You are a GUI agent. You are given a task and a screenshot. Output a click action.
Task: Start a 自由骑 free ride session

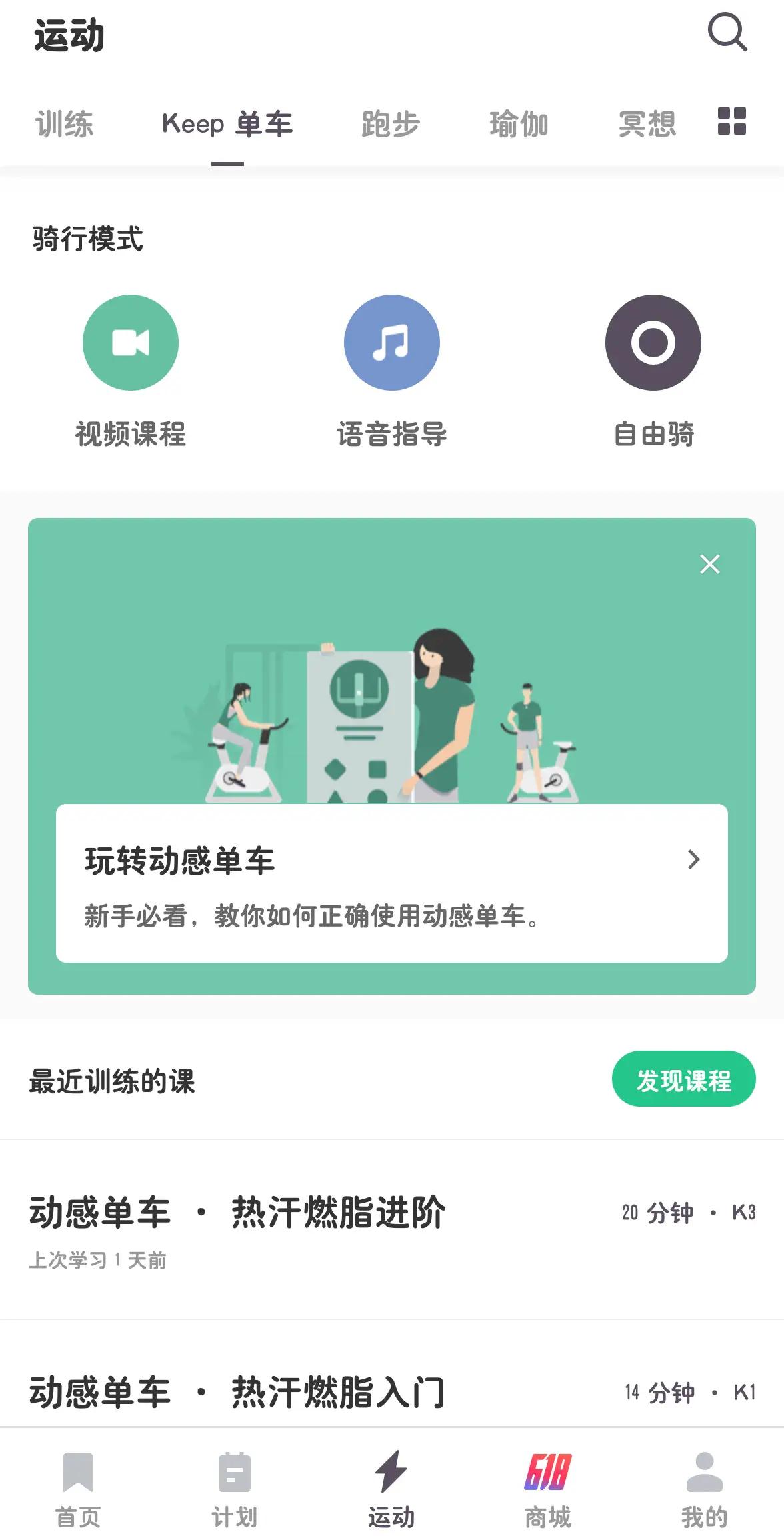tap(653, 342)
